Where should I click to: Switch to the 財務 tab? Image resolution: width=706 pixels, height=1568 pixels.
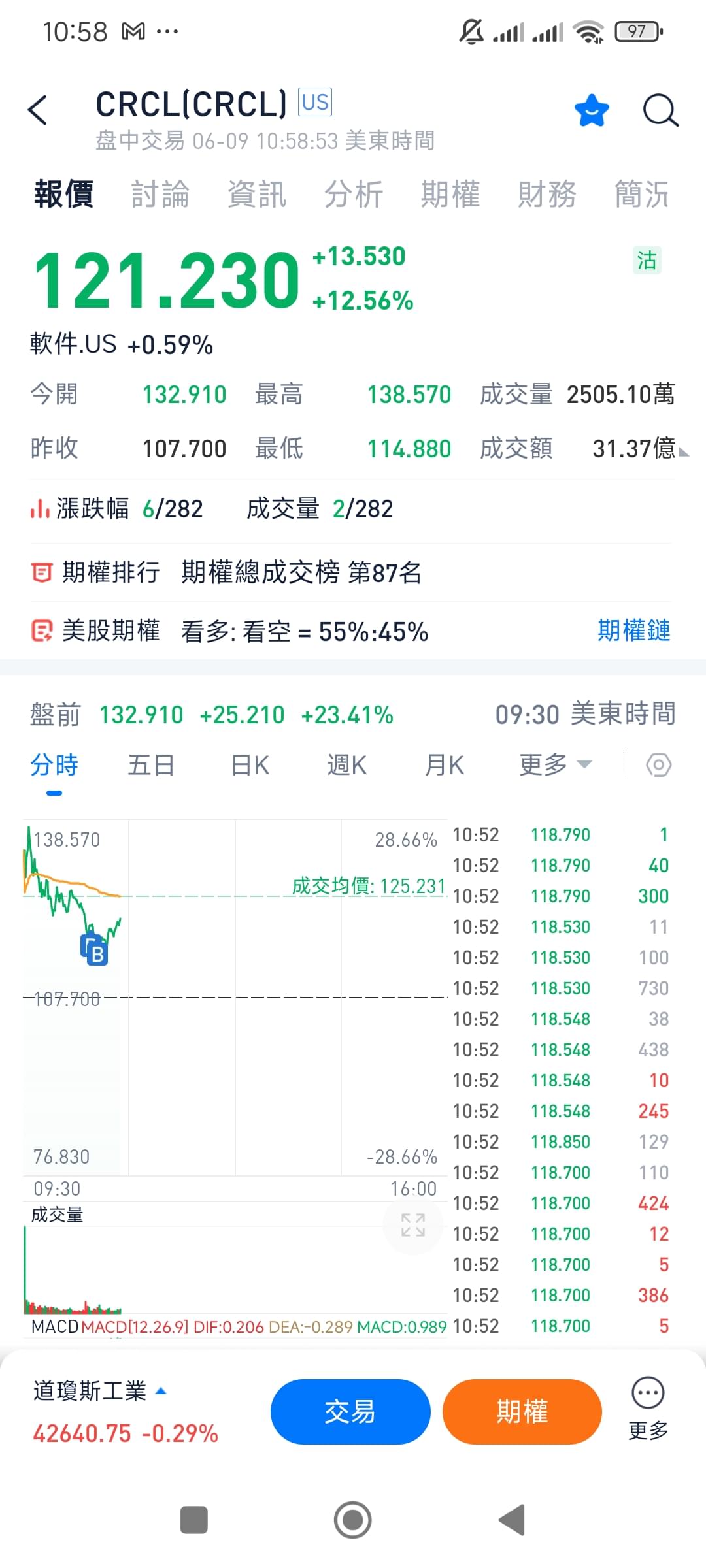pos(546,194)
